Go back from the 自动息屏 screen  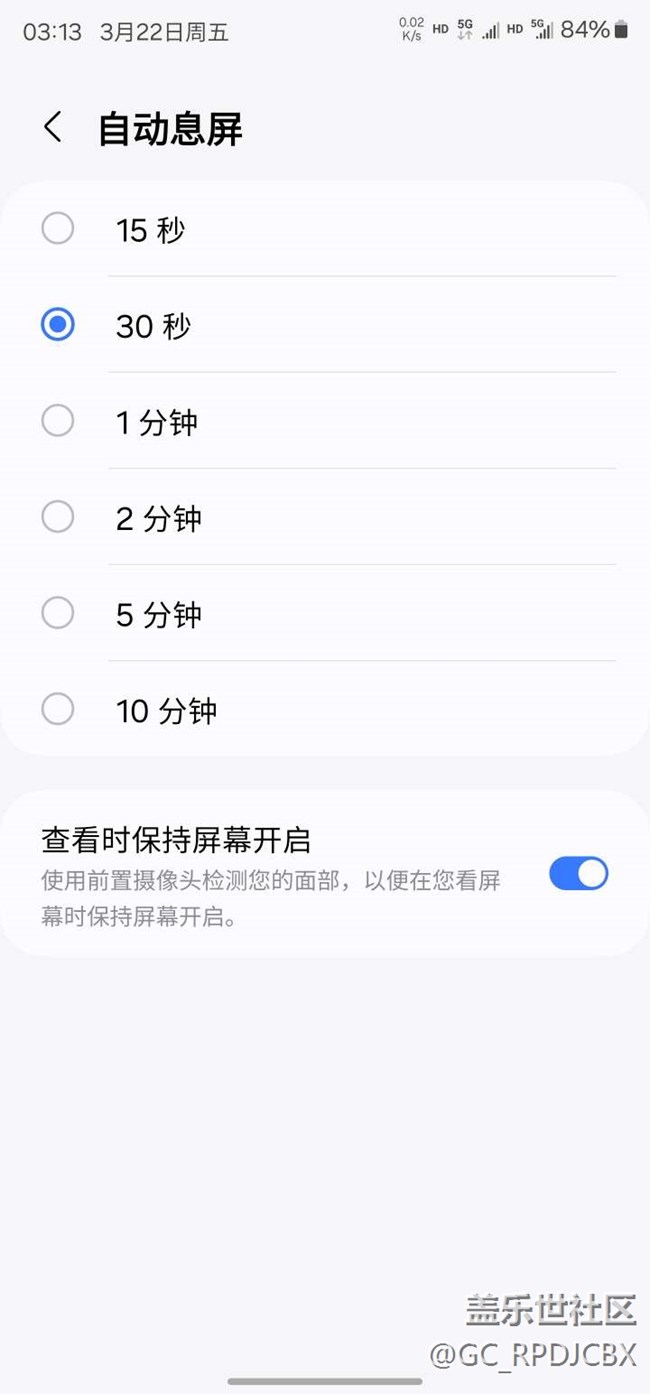click(53, 128)
